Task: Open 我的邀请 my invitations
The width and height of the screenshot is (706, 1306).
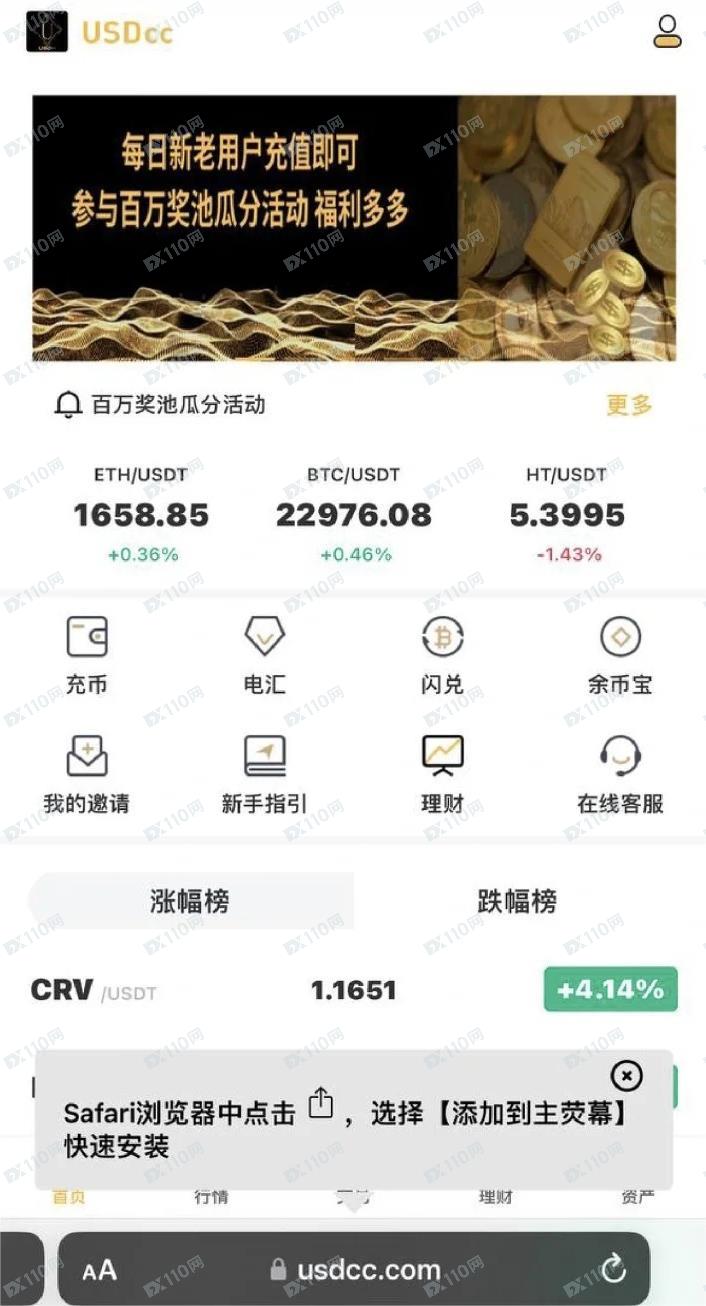Action: point(87,774)
